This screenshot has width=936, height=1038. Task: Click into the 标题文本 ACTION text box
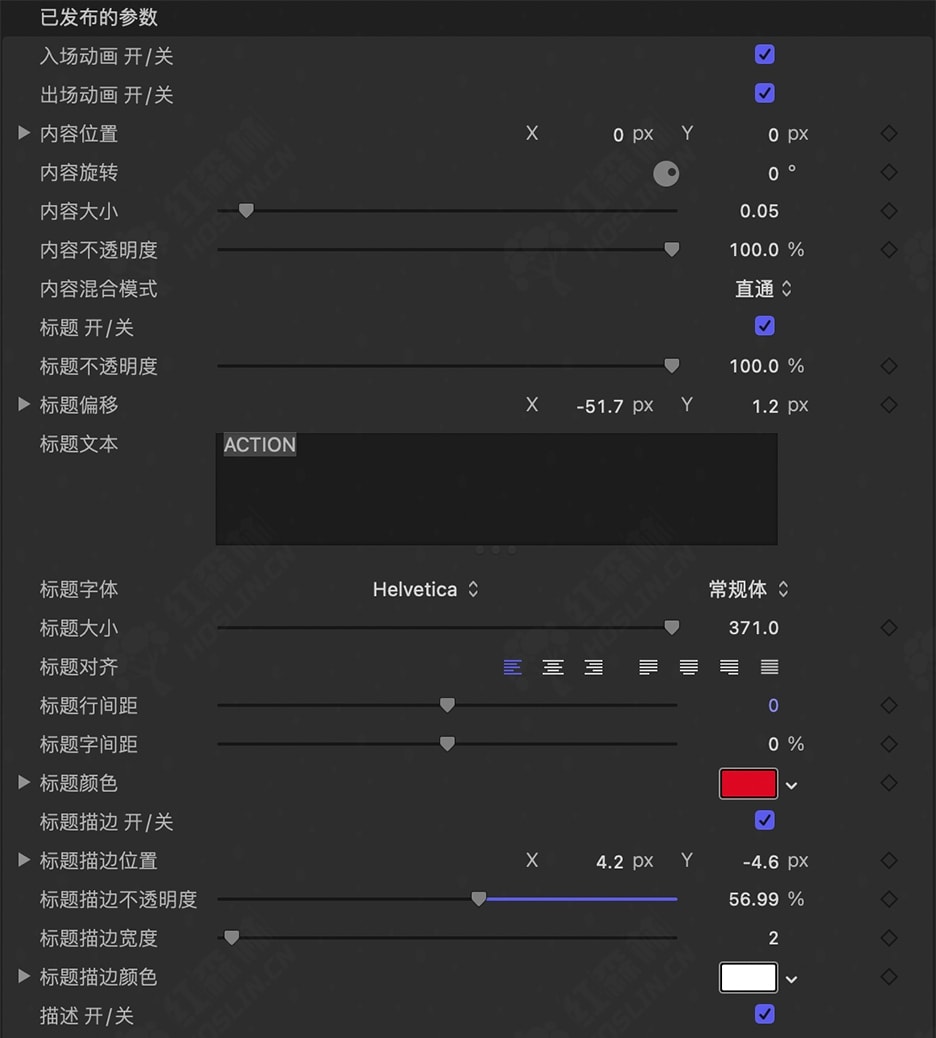[x=496, y=489]
